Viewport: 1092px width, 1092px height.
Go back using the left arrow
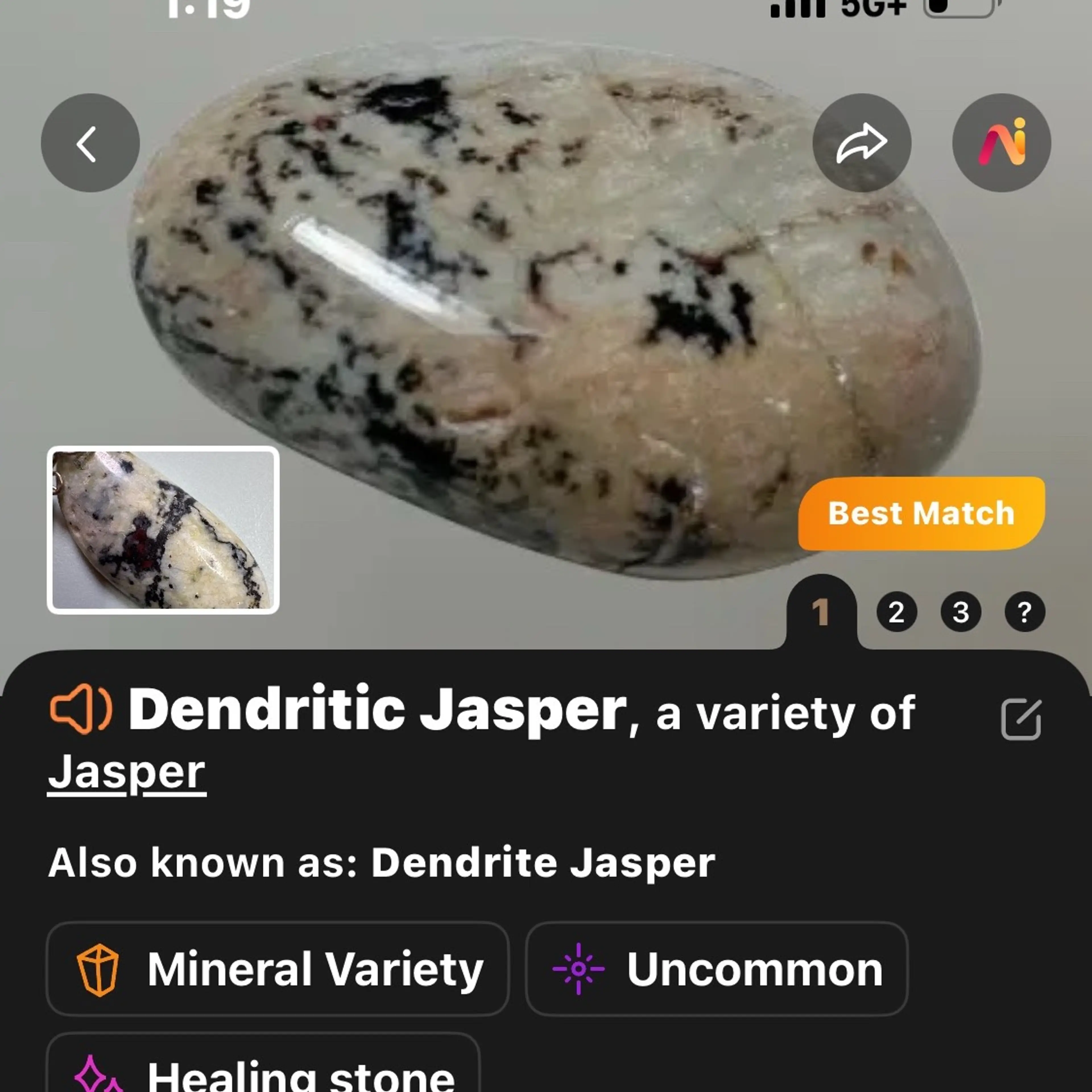point(90,143)
